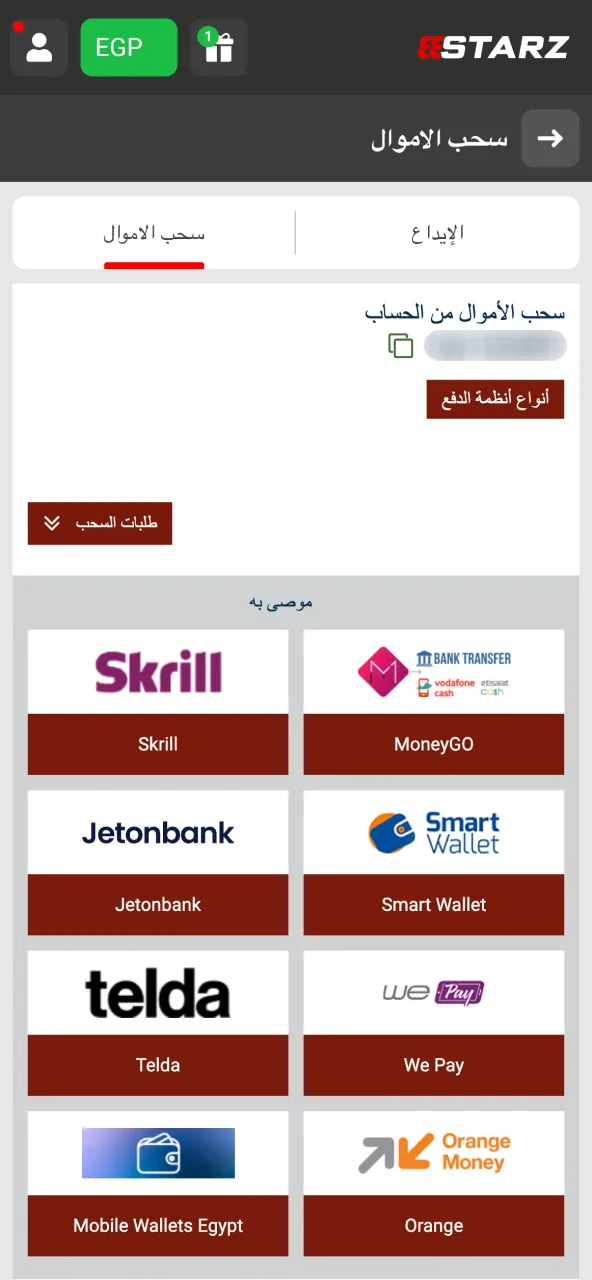Choose MoneyGO withdrawal method
Viewport: 592px width, 1280px height.
pyautogui.click(x=434, y=702)
